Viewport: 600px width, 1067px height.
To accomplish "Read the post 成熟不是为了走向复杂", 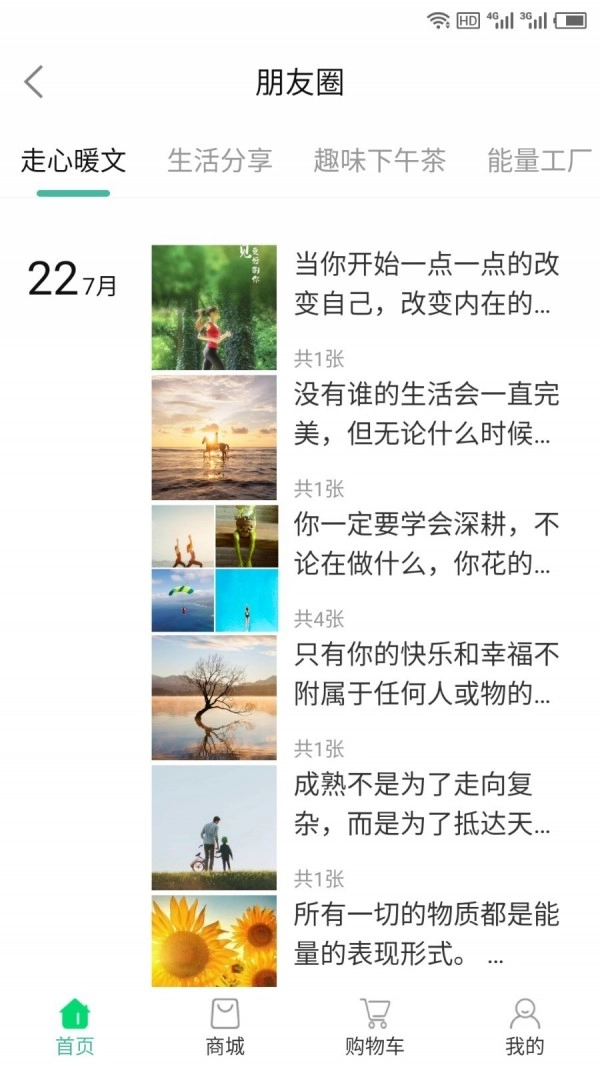I will coord(425,804).
